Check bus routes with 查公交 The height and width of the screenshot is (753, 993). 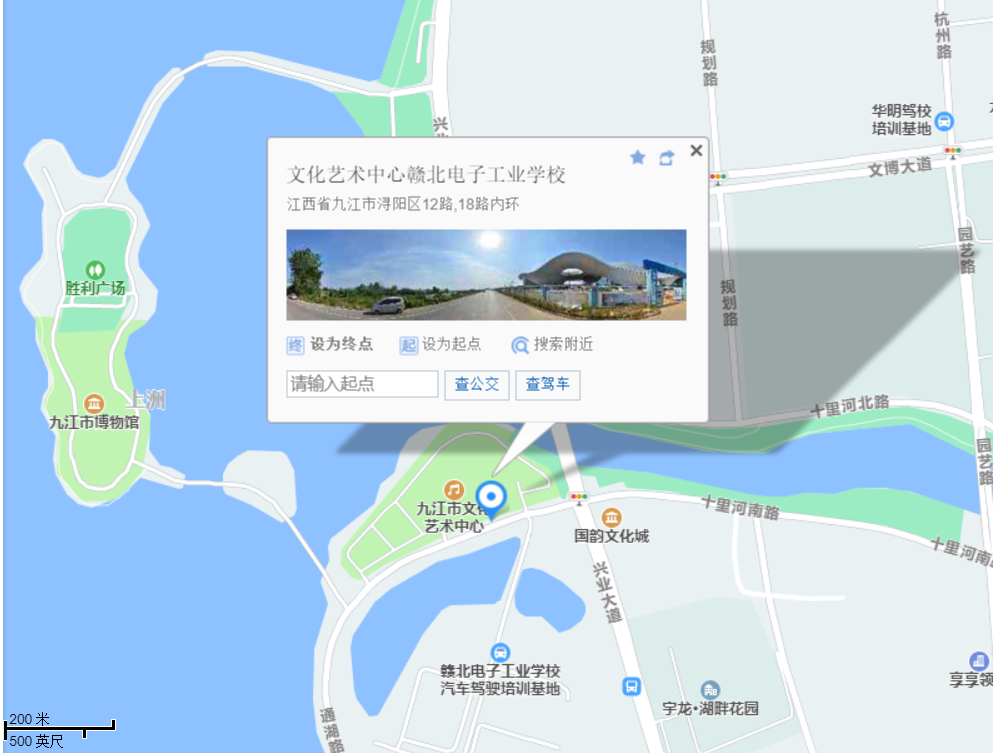477,384
